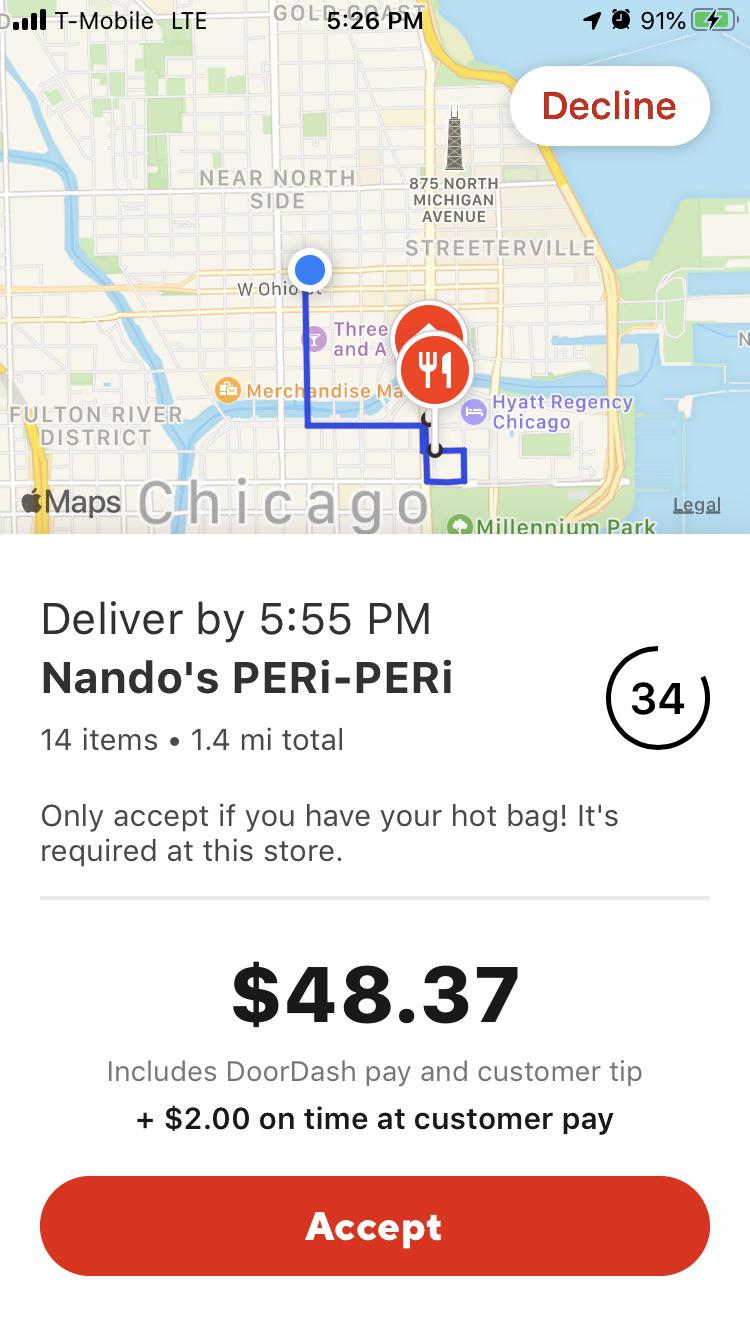This screenshot has width=750, height=1334.
Task: Open the Legal link on the map
Action: (697, 504)
